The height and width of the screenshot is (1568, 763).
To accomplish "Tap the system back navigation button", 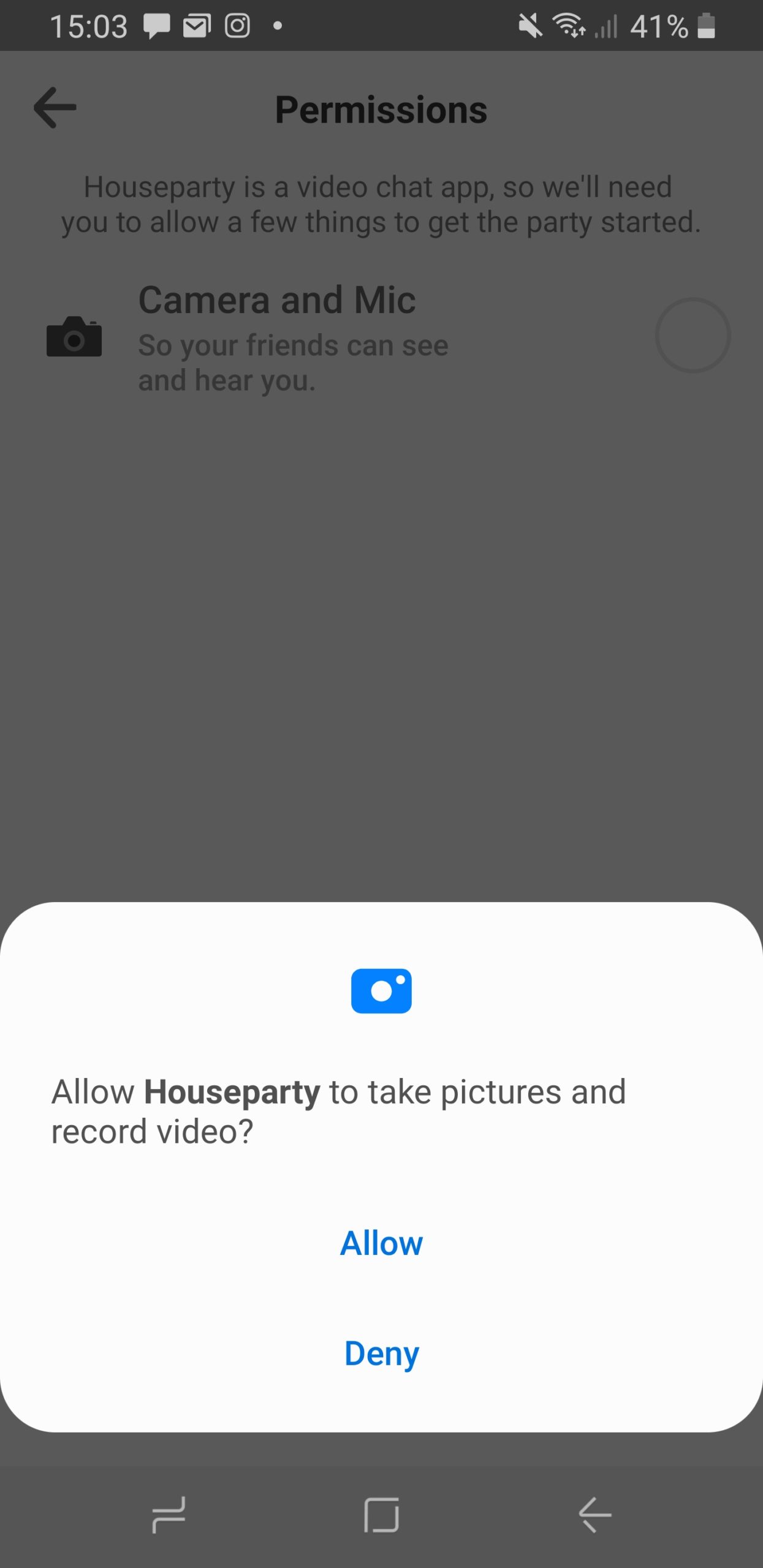I will [594, 1515].
